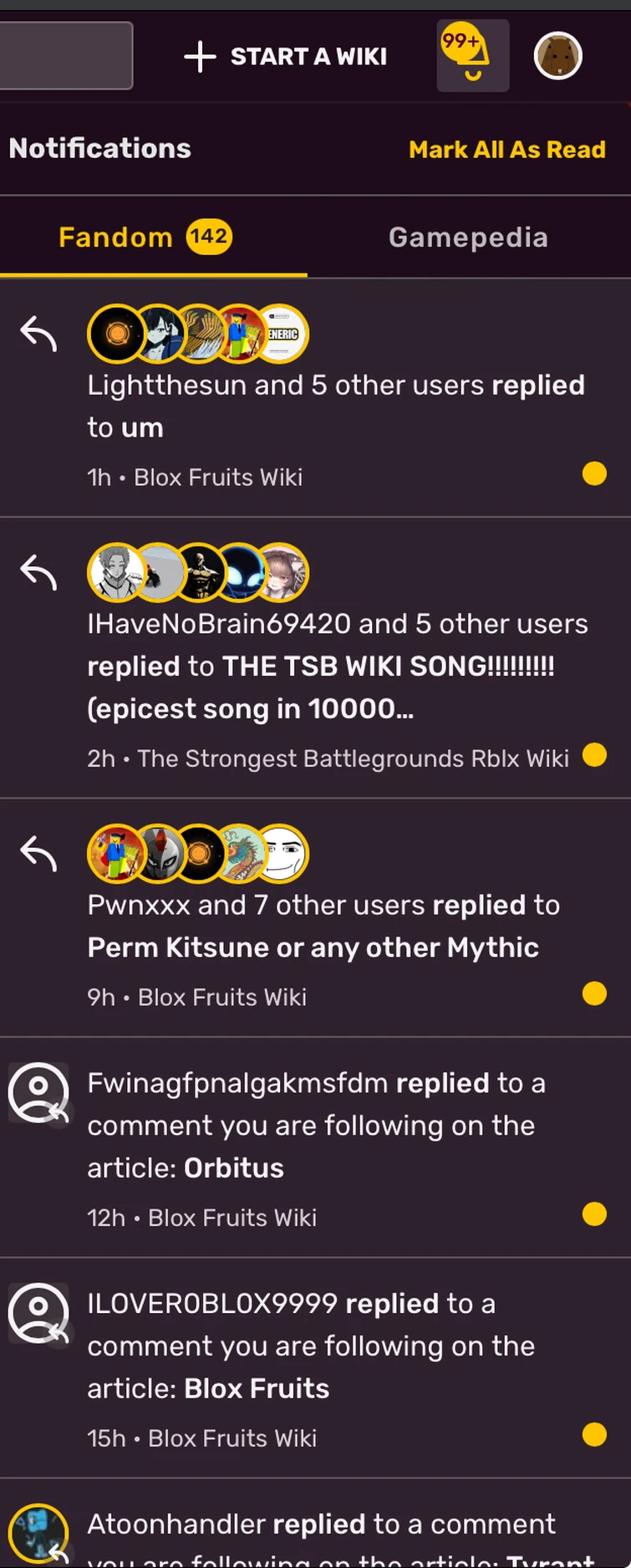631x1568 pixels.
Task: Open THE TSB WIKI SONG replies notification
Action: (x=334, y=667)
